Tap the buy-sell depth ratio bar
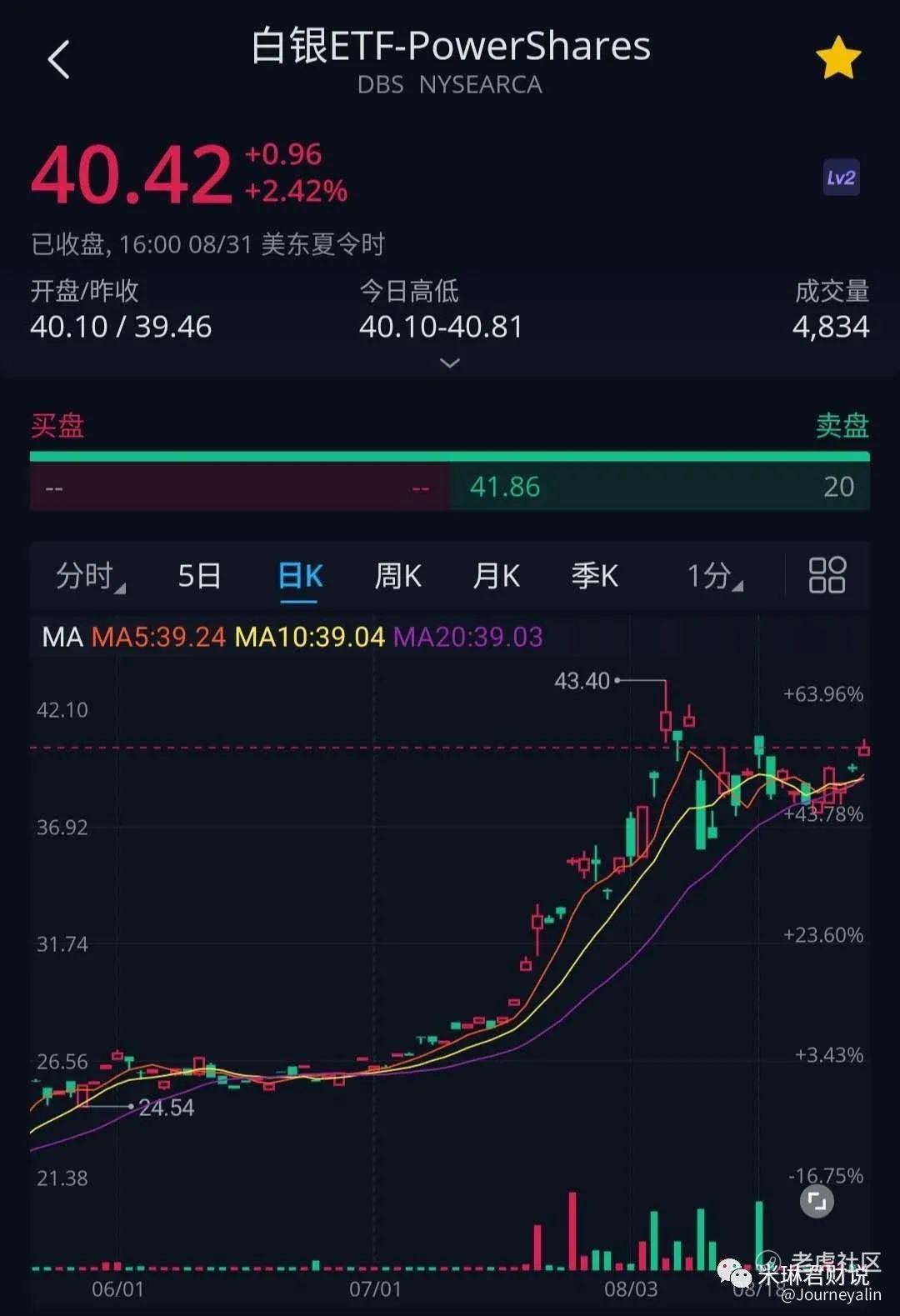The width and height of the screenshot is (900, 1316). pyautogui.click(x=450, y=456)
